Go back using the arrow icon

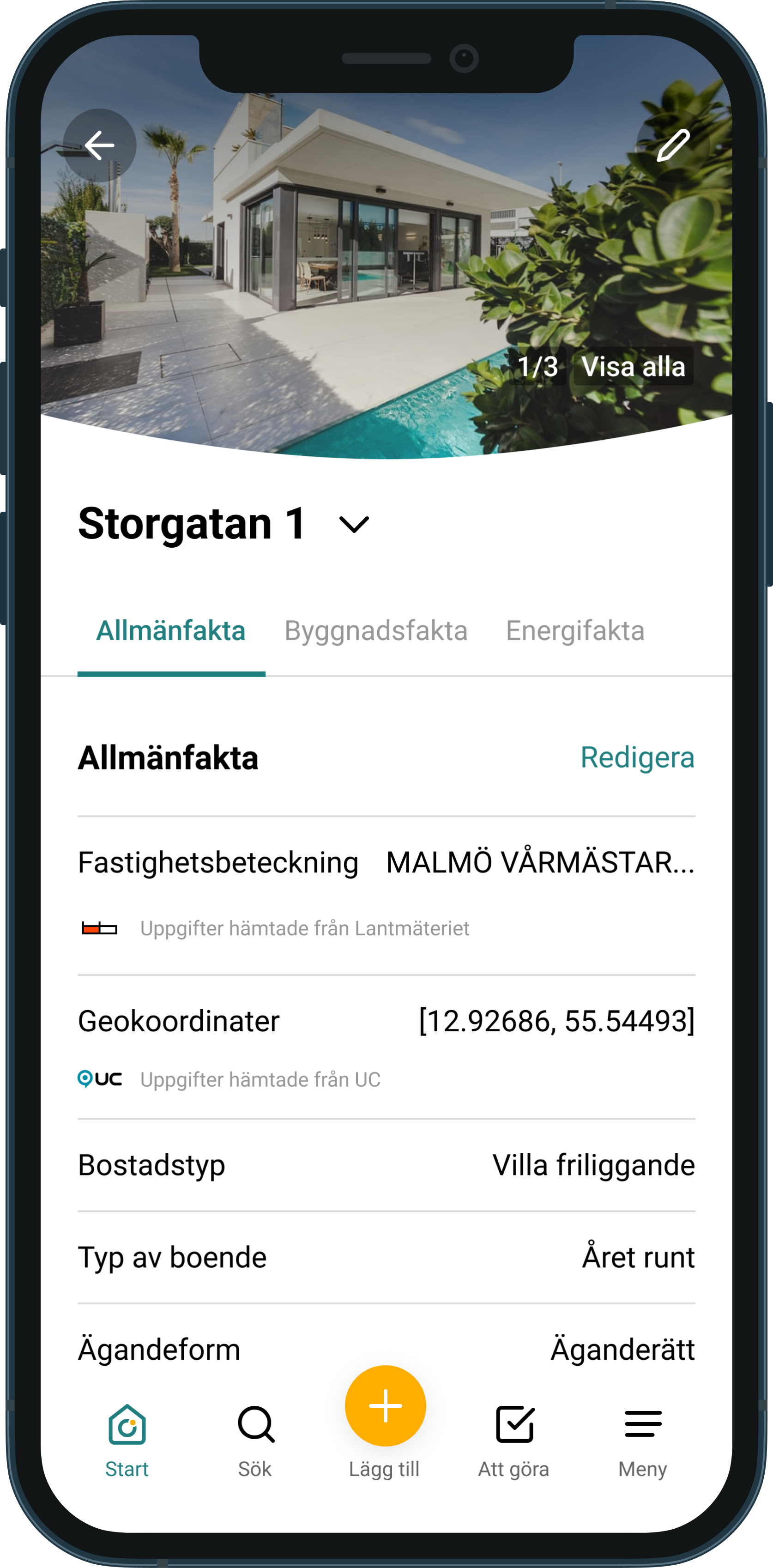pos(99,145)
